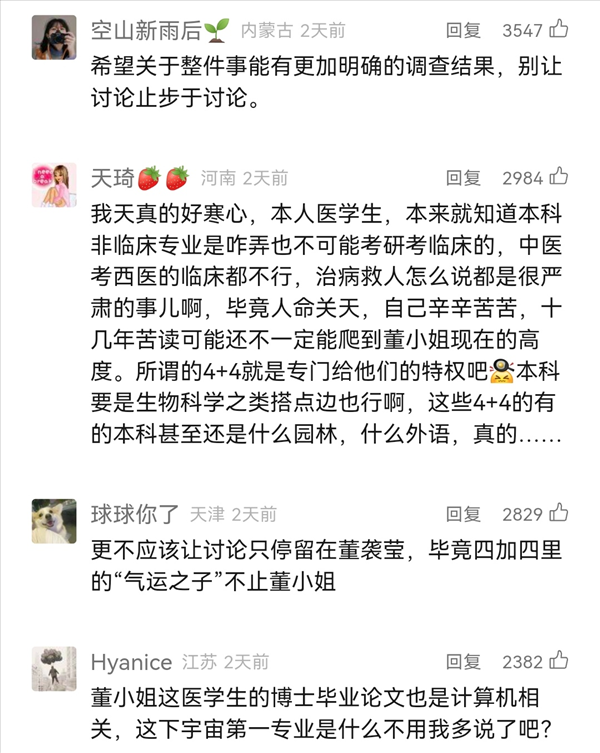This screenshot has width=600, height=753.
Task: Reply to 天琦's comment
Action: tap(463, 178)
